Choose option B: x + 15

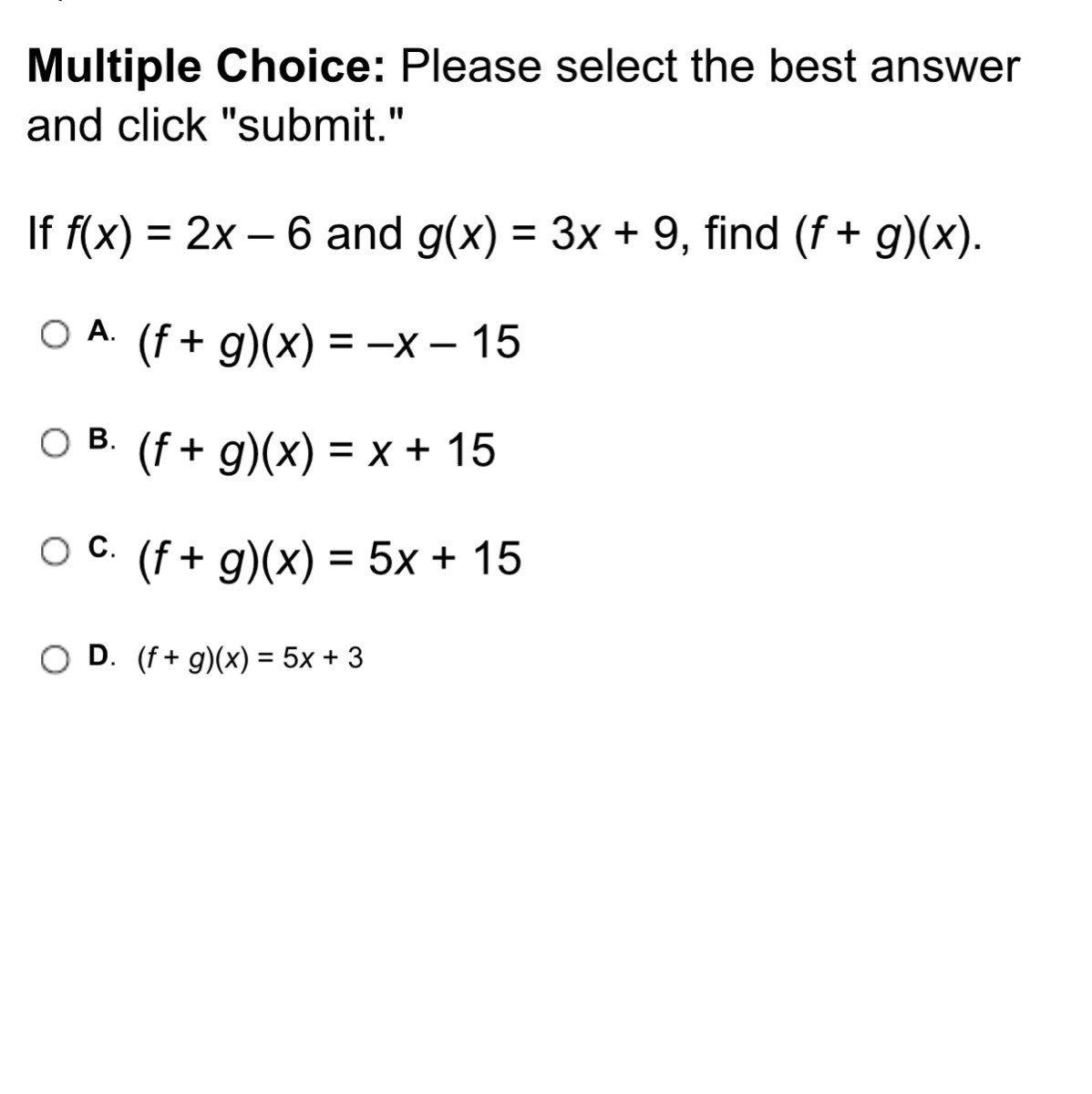point(56,443)
